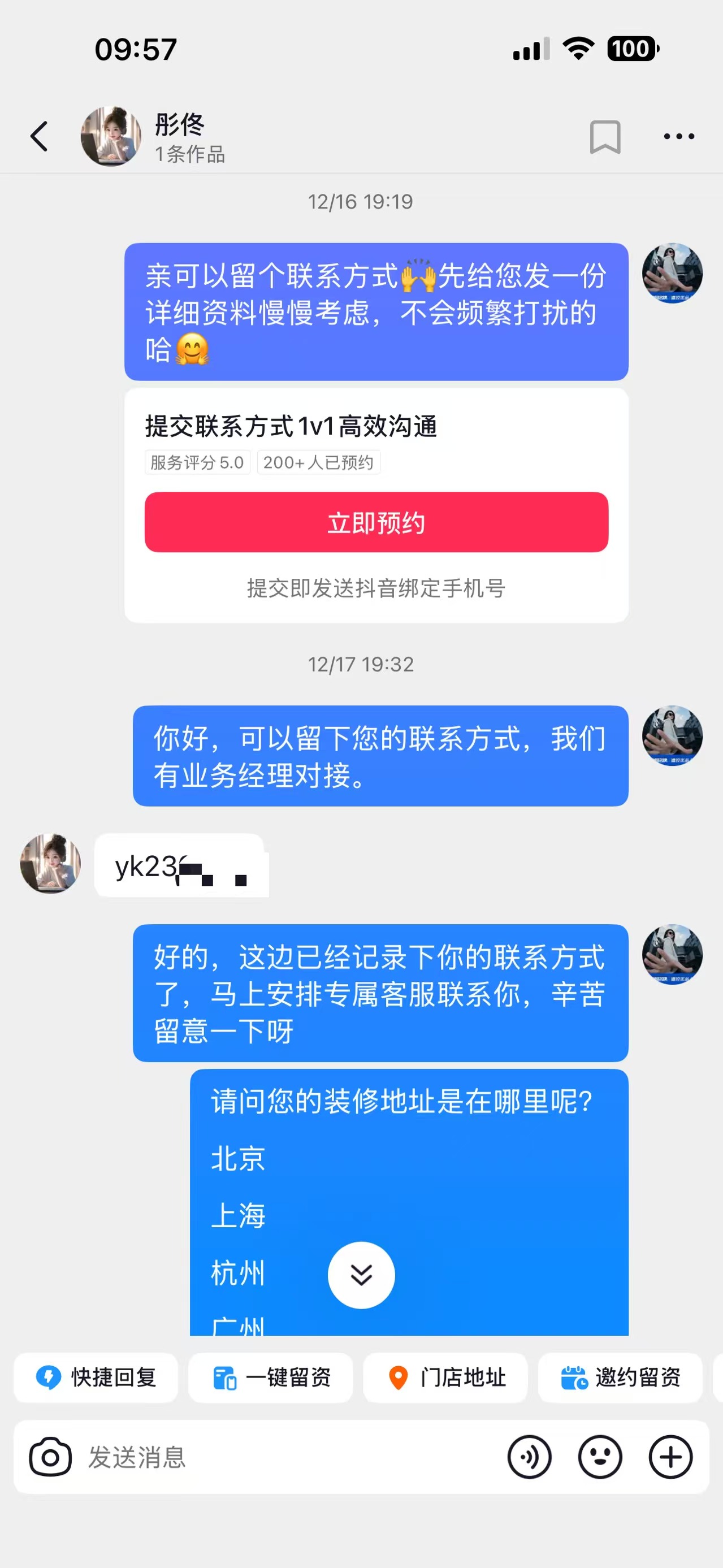This screenshot has width=723, height=1568.
Task: Tap the red 立即预约 button
Action: click(376, 522)
